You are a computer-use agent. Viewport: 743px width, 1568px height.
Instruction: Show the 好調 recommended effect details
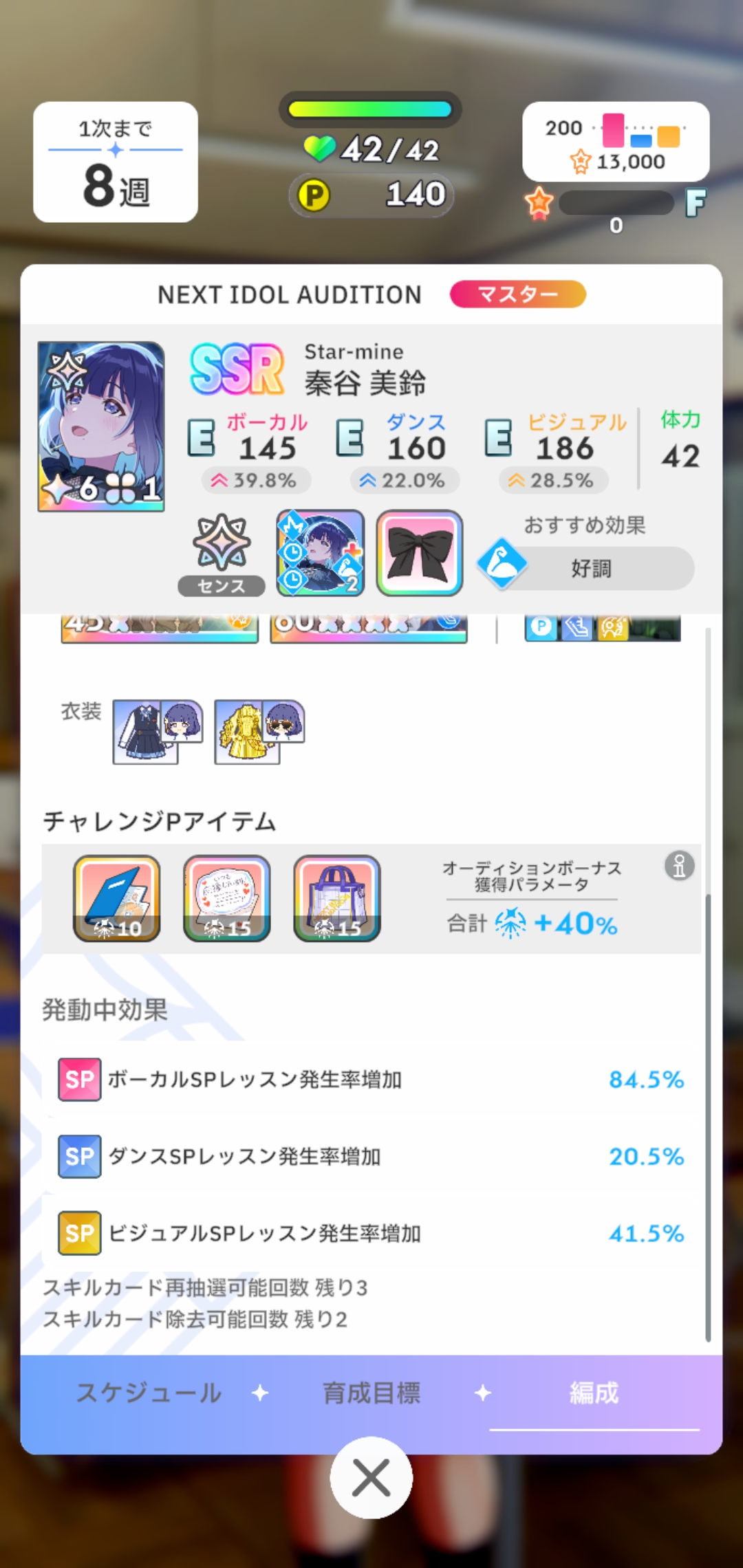click(588, 568)
